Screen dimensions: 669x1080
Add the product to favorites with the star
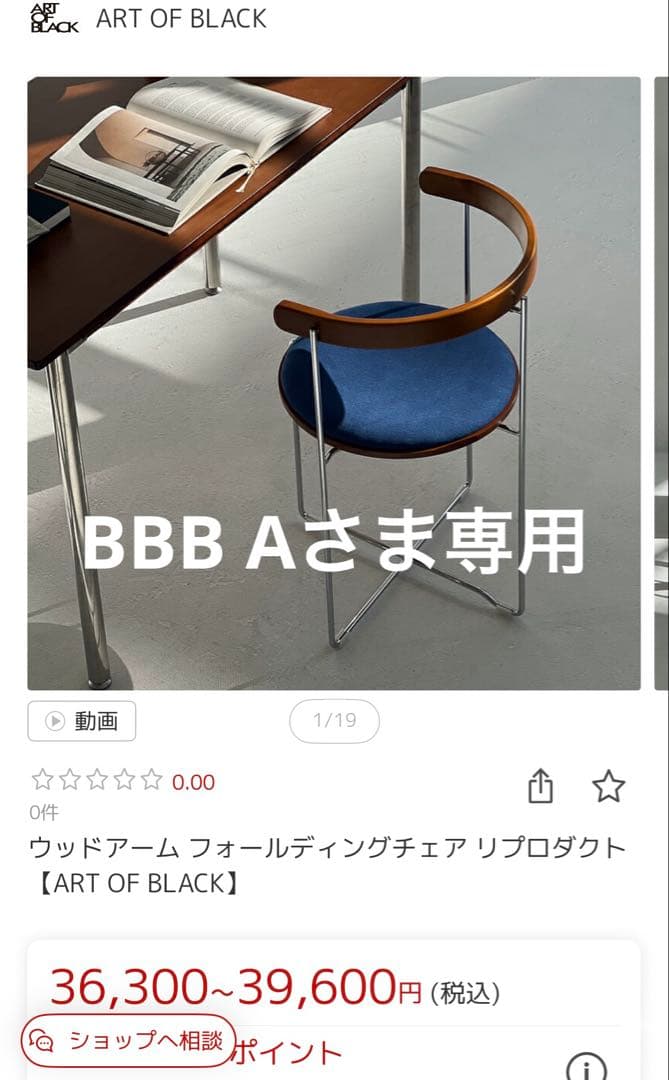pyautogui.click(x=608, y=786)
